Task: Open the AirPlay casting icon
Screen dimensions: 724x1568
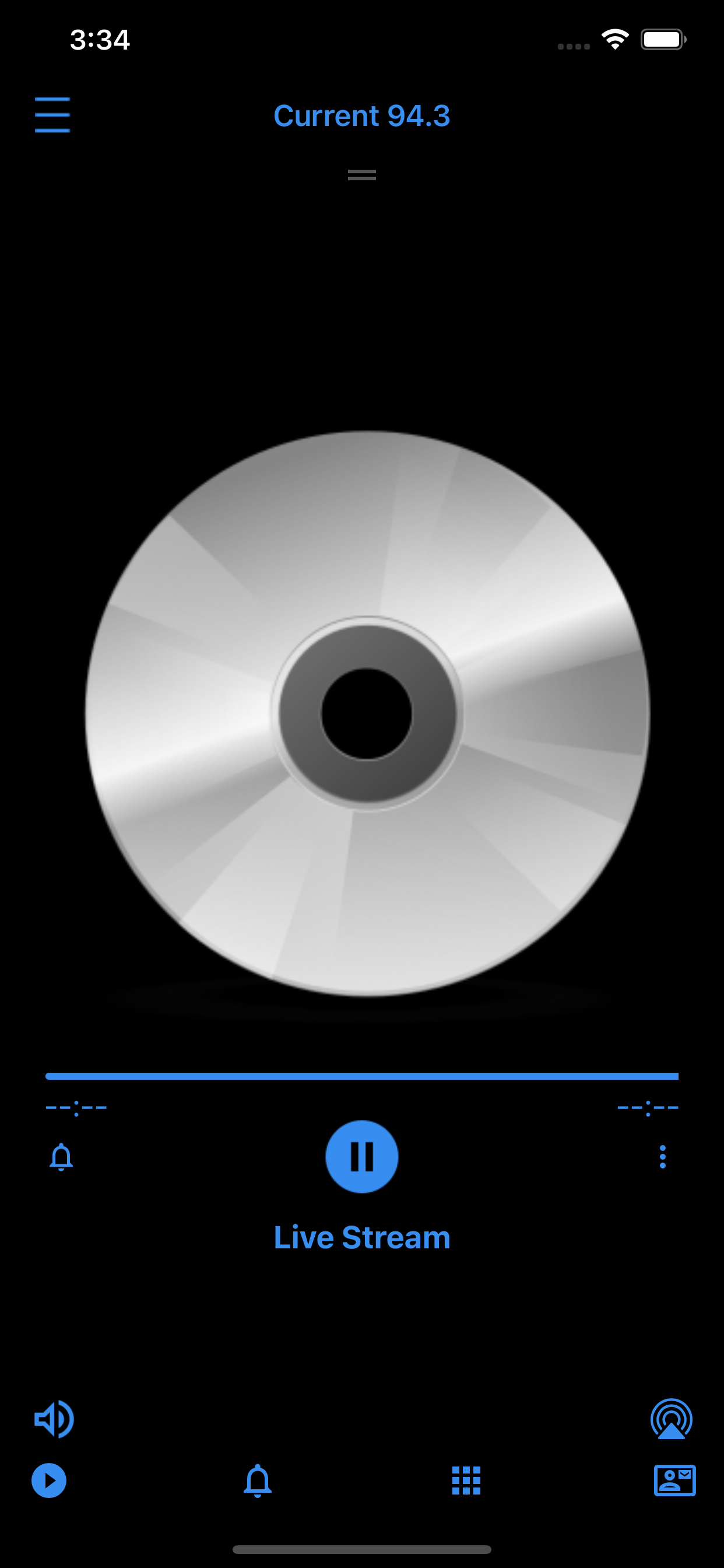Action: click(670, 1418)
